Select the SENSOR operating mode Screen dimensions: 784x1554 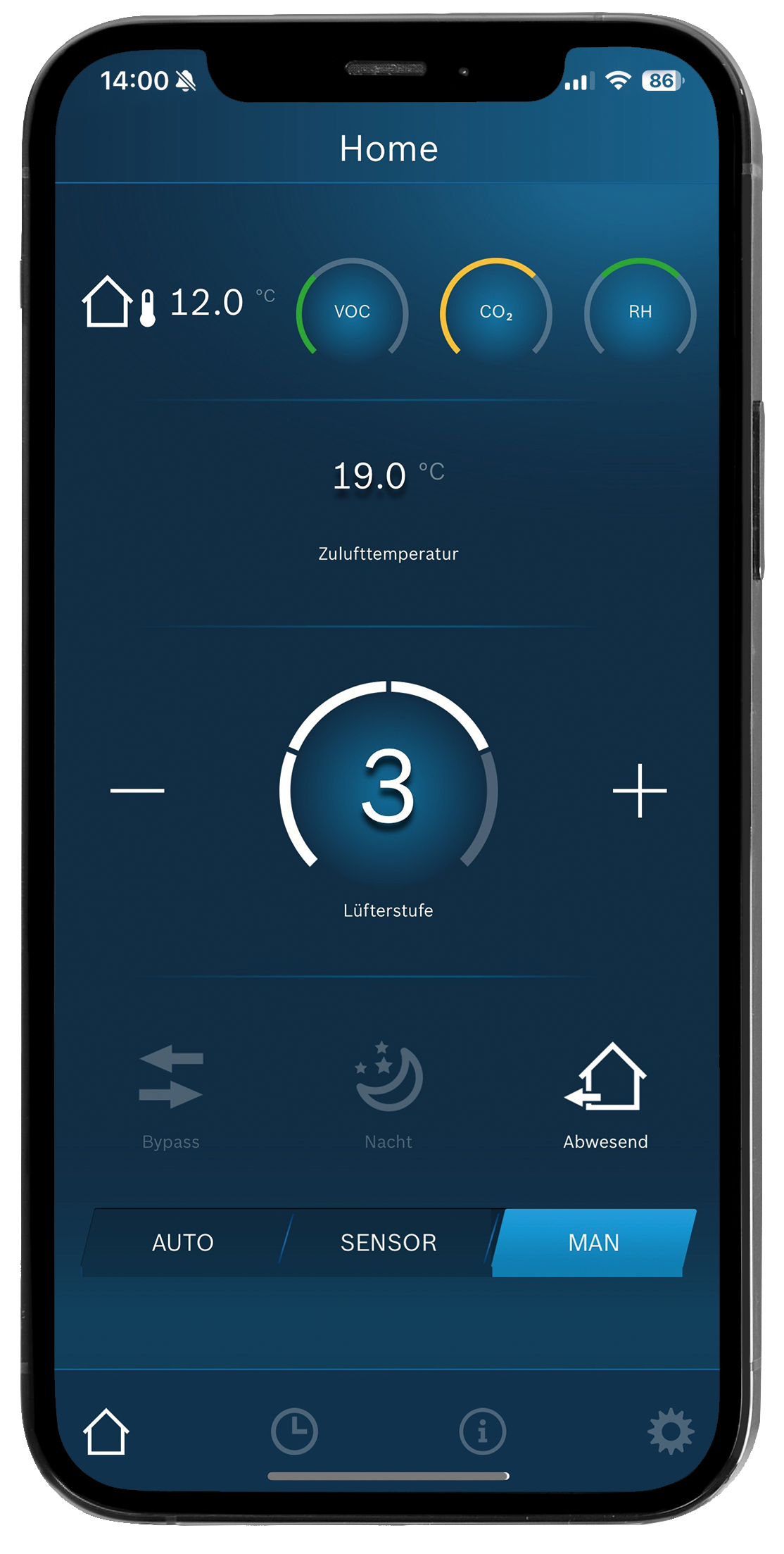tap(388, 1243)
